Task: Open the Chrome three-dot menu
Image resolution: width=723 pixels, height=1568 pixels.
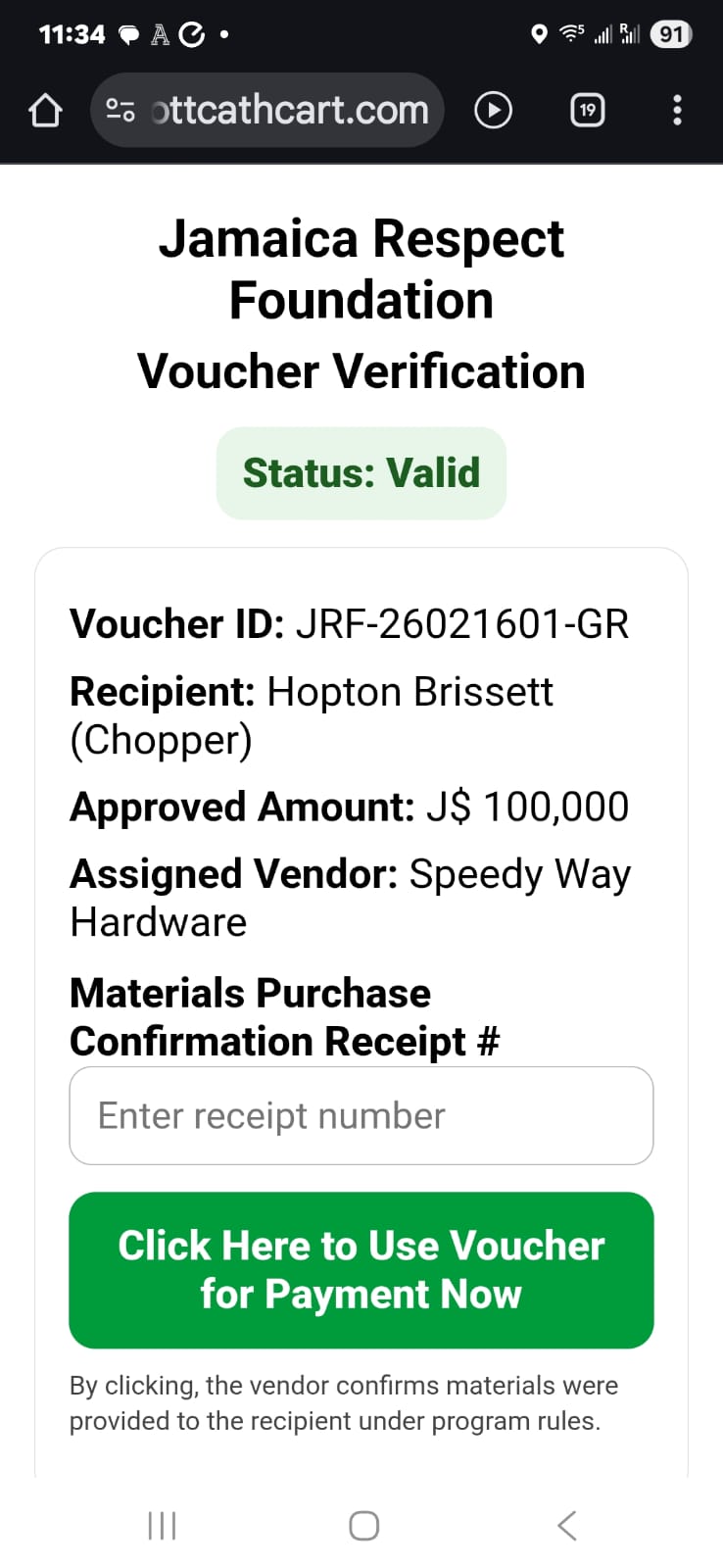Action: (x=677, y=110)
